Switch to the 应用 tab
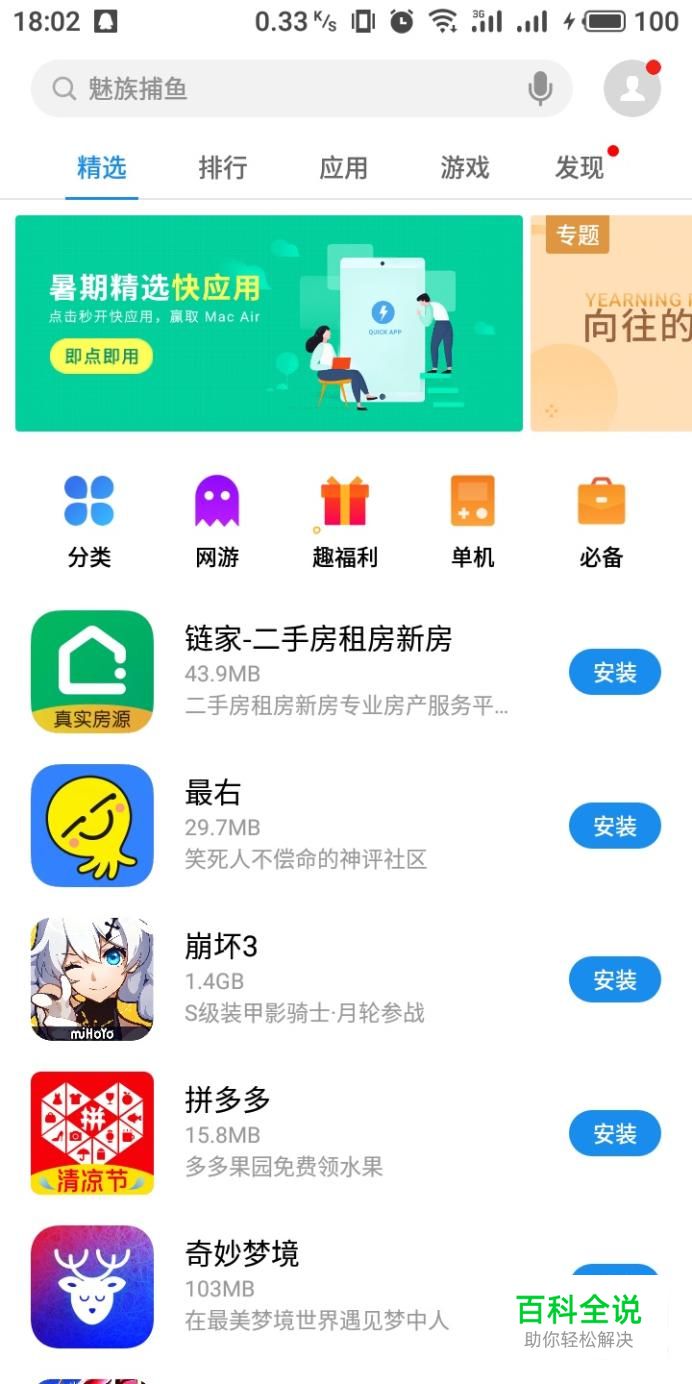 pos(343,168)
